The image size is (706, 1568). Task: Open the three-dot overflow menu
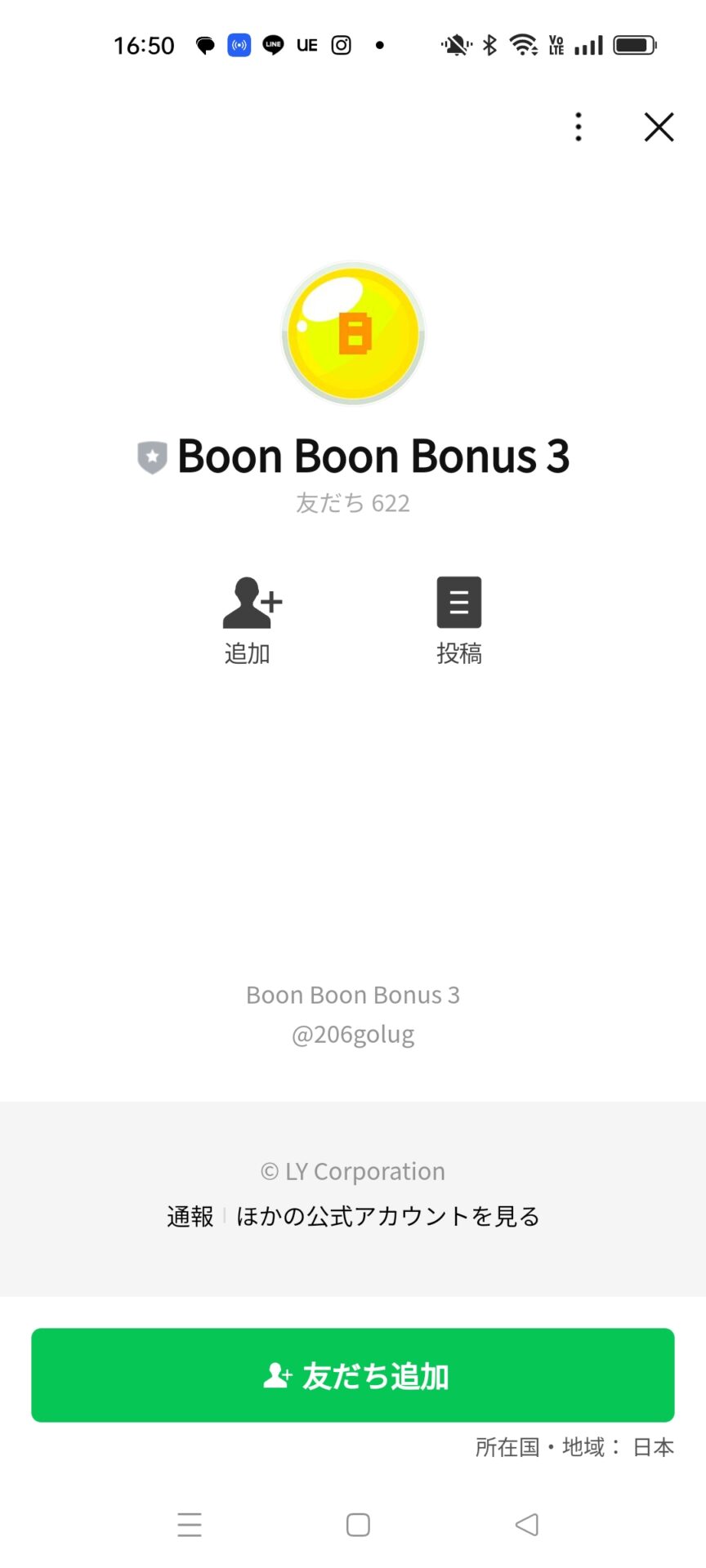click(x=579, y=127)
